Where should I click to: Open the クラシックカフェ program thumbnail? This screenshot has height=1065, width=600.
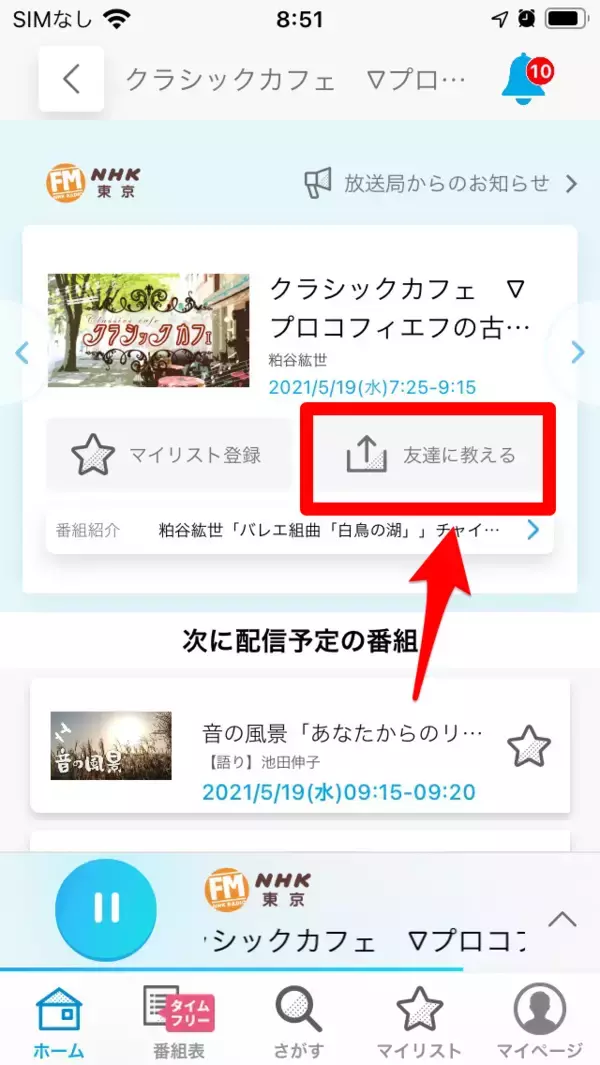point(149,330)
